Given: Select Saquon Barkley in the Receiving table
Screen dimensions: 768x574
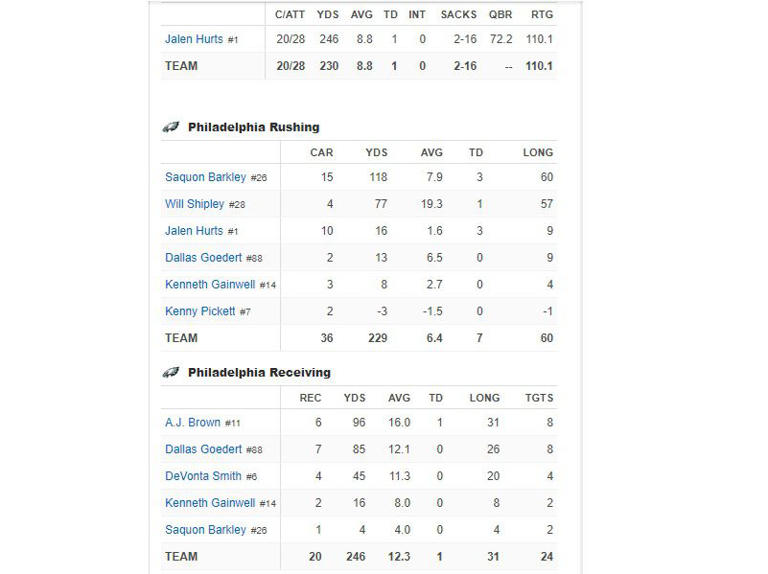Looking at the screenshot, I should [205, 530].
